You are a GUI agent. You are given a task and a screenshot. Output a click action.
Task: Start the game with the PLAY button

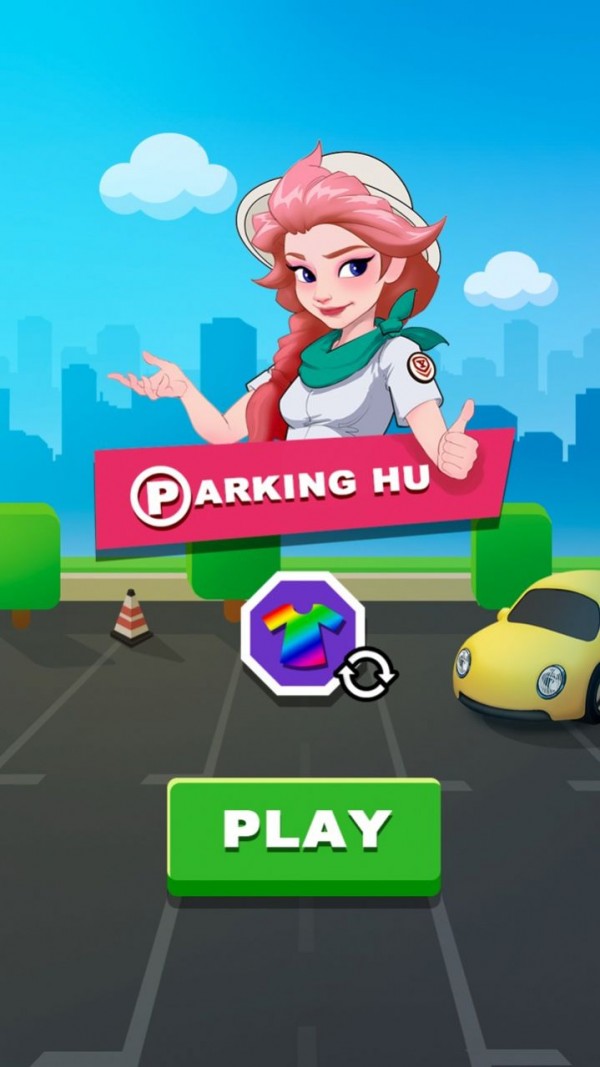point(304,837)
